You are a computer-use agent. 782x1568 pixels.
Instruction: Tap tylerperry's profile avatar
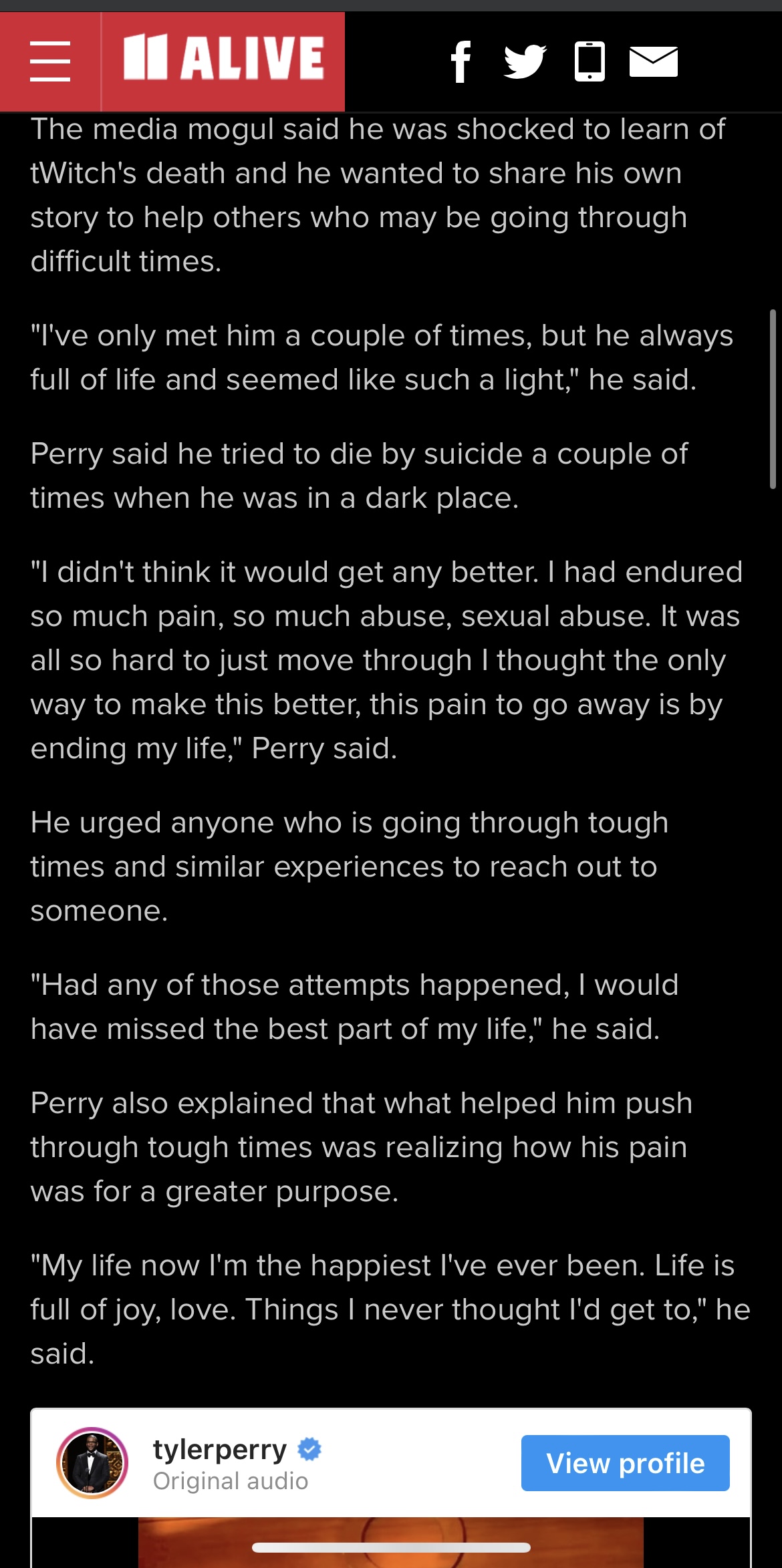(92, 1462)
